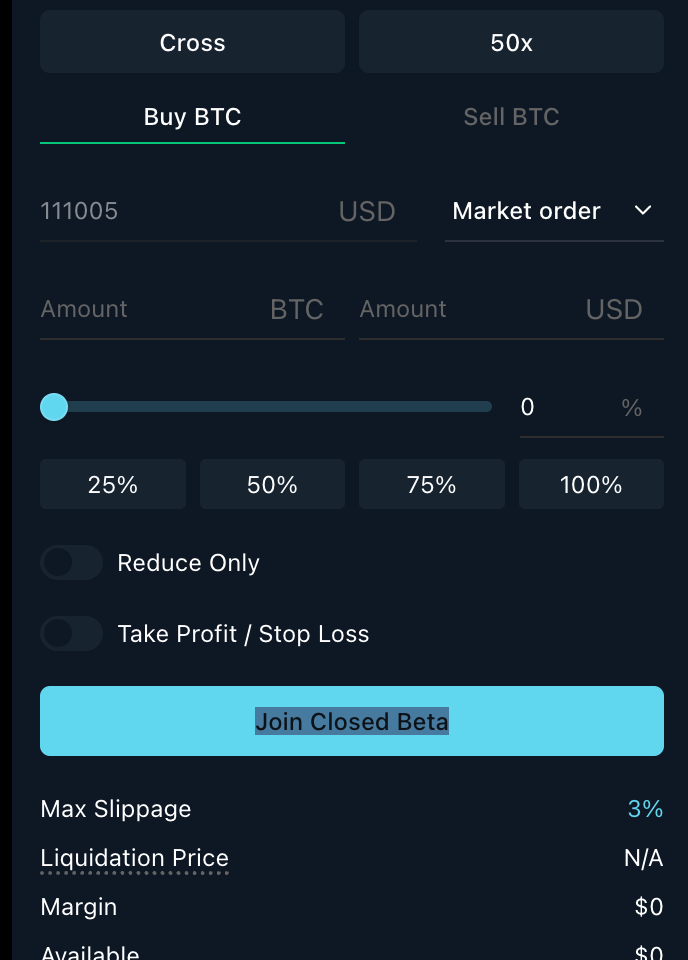Enable the Reduce Only toggle
Viewport: 688px width, 960px height.
coord(71,563)
